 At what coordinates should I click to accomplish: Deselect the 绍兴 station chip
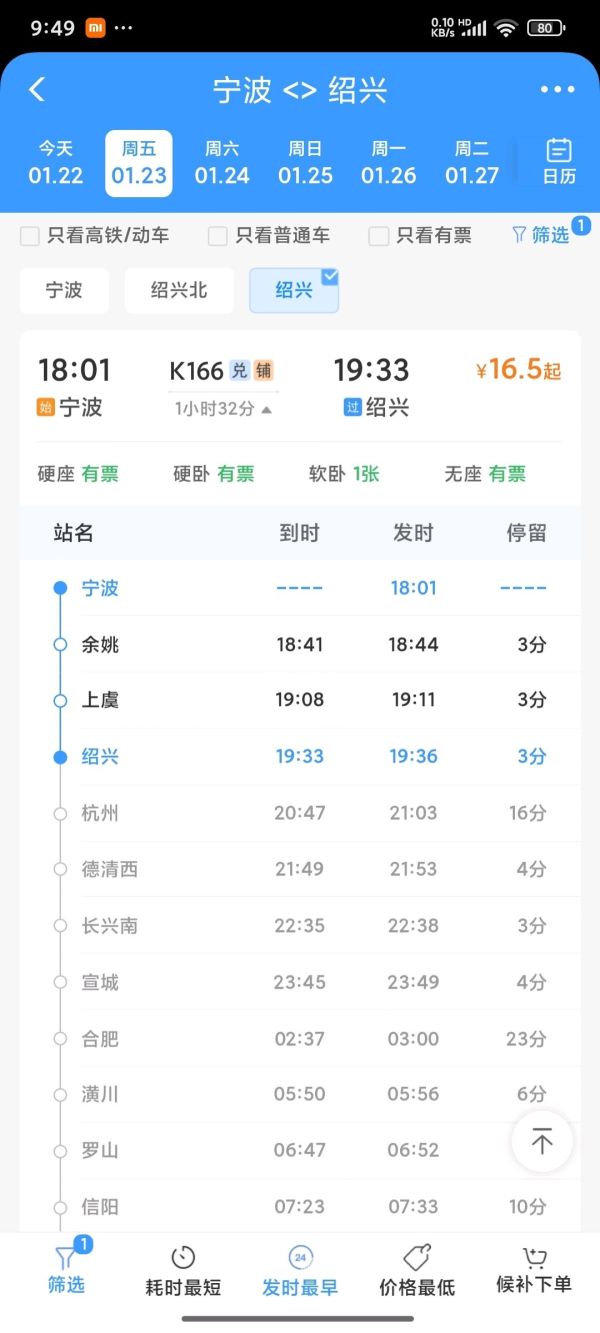(294, 290)
